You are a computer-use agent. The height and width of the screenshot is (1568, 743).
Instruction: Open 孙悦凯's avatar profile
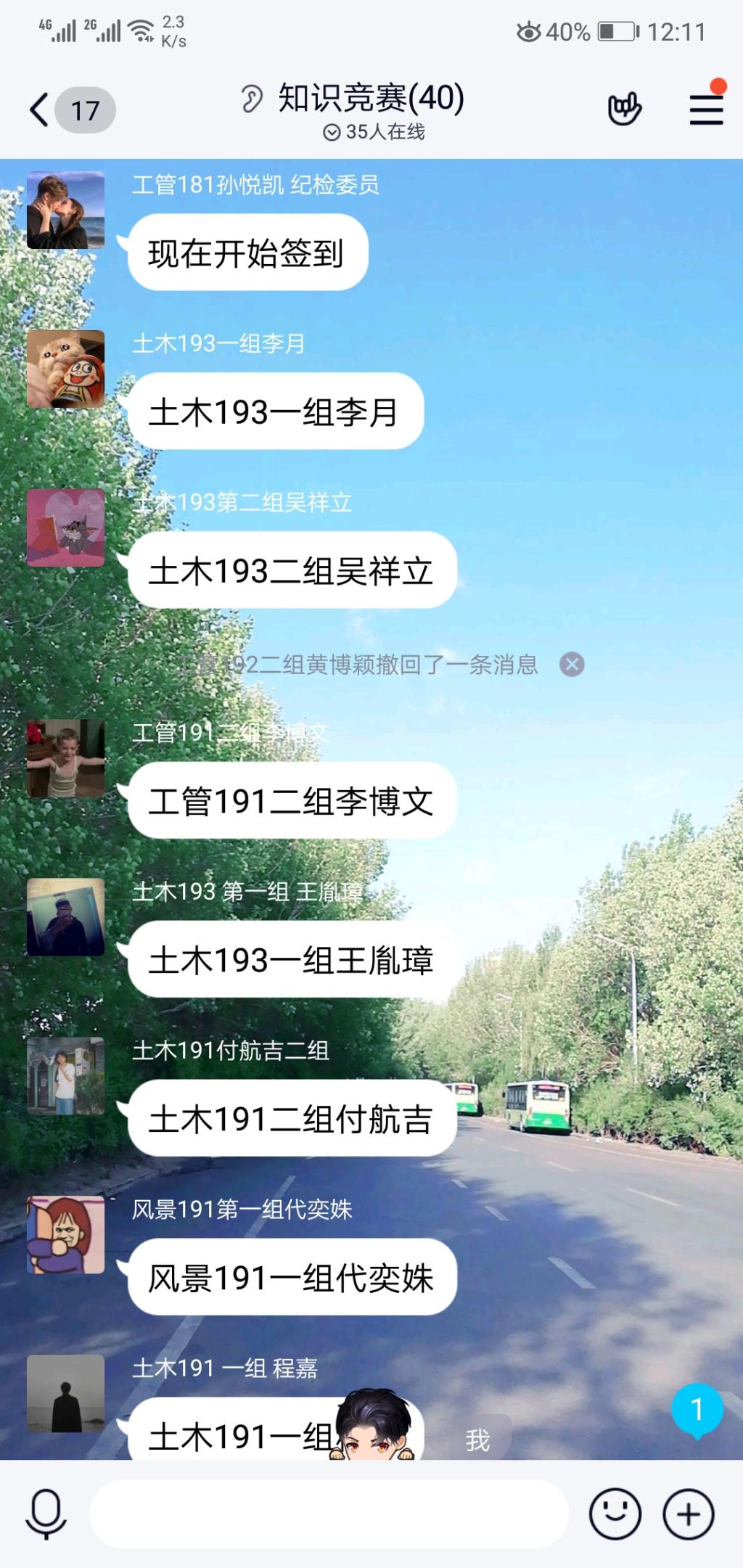coord(65,210)
